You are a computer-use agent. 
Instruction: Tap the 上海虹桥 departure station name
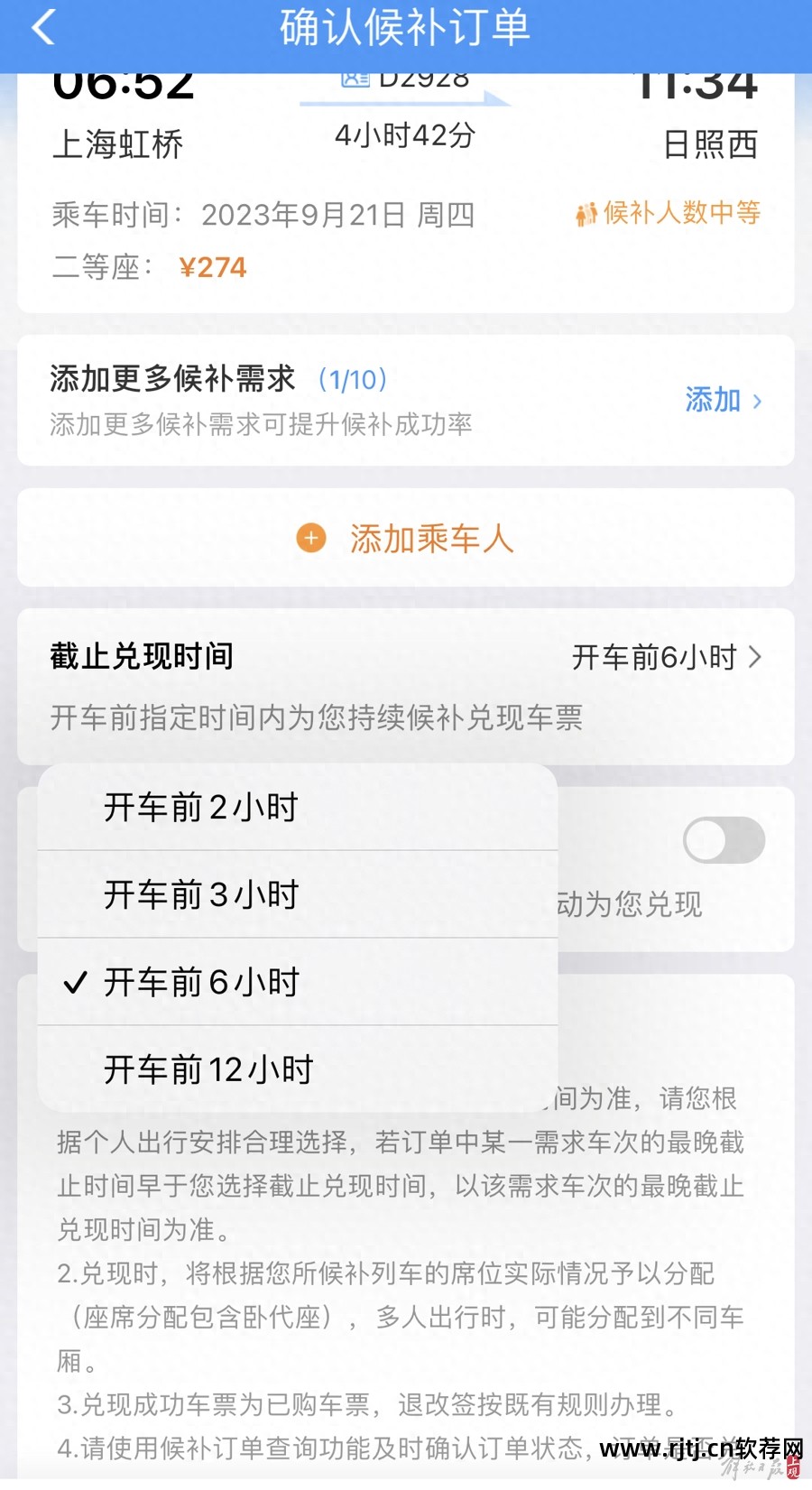pyautogui.click(x=115, y=144)
